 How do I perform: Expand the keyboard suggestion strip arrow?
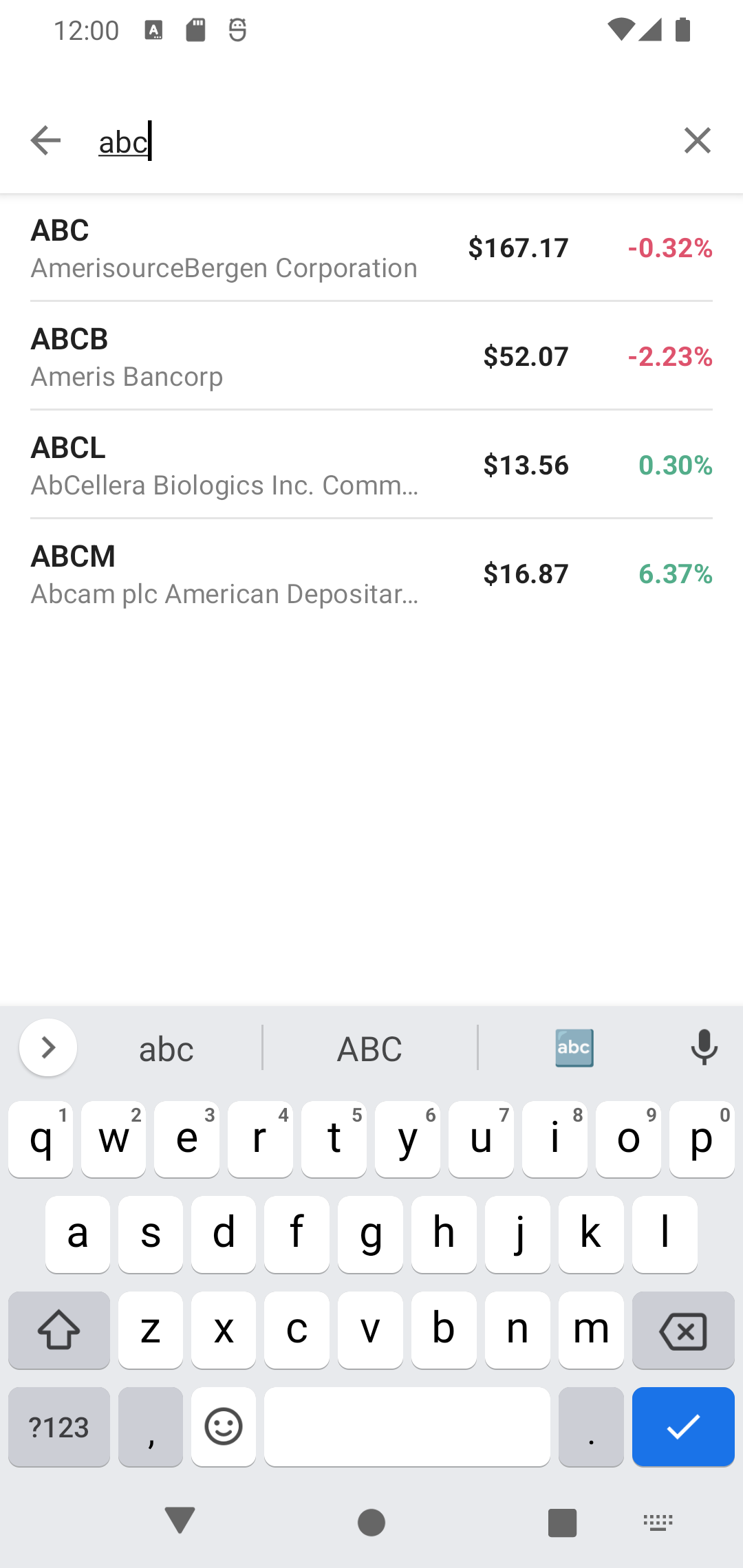(x=48, y=1048)
